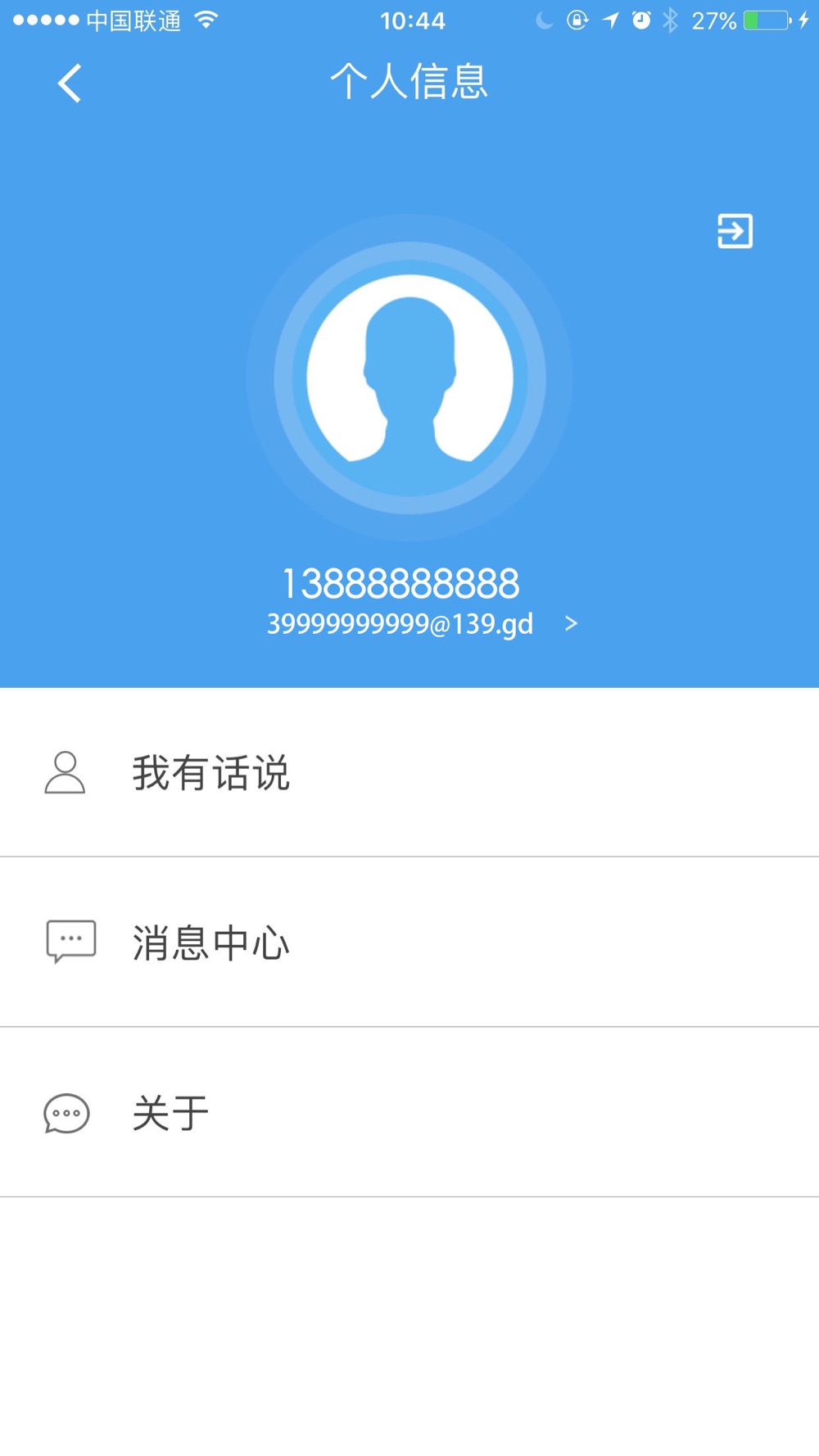The width and height of the screenshot is (819, 1456).
Task: Tap the profile avatar picture
Action: (409, 378)
